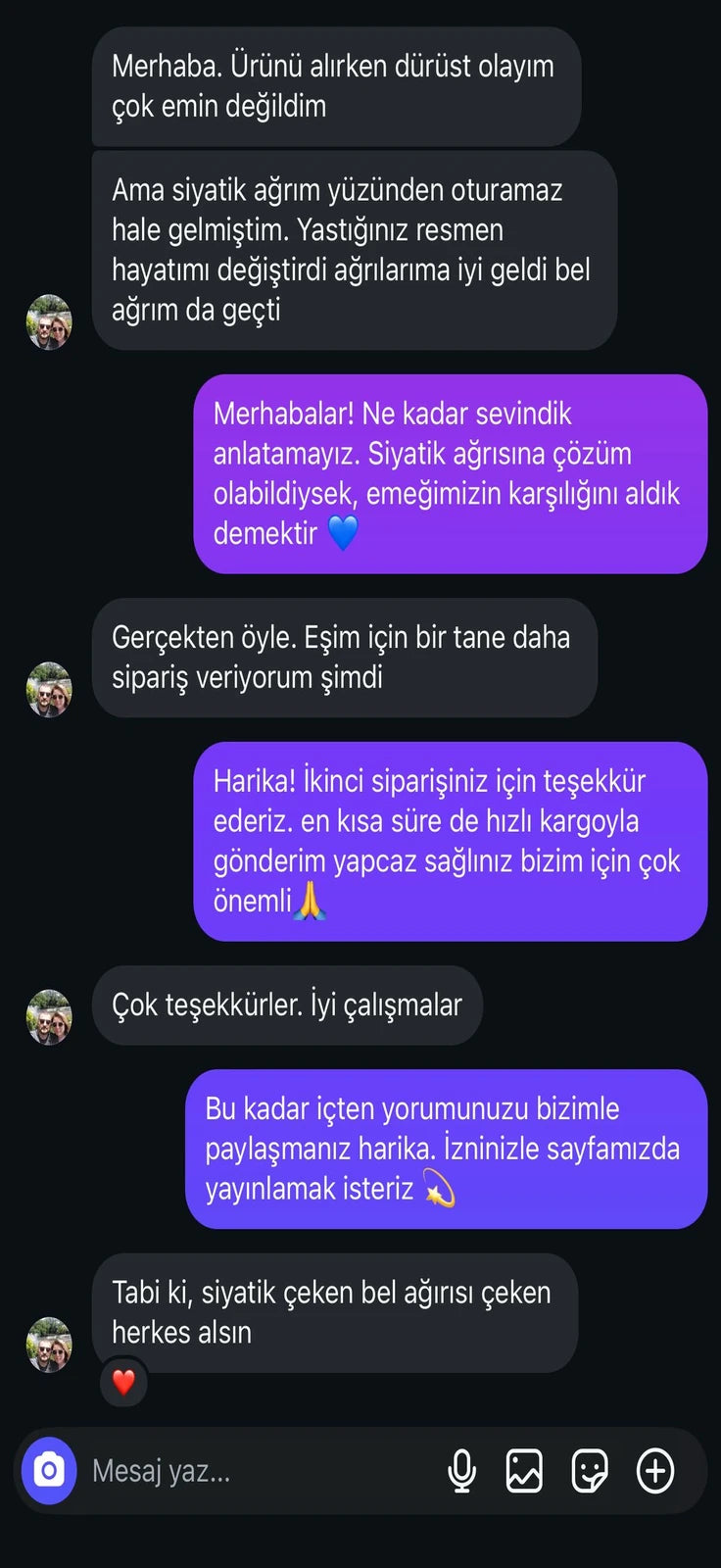Open the photo gallery picker
This screenshot has width=721, height=1568.
click(x=524, y=1471)
